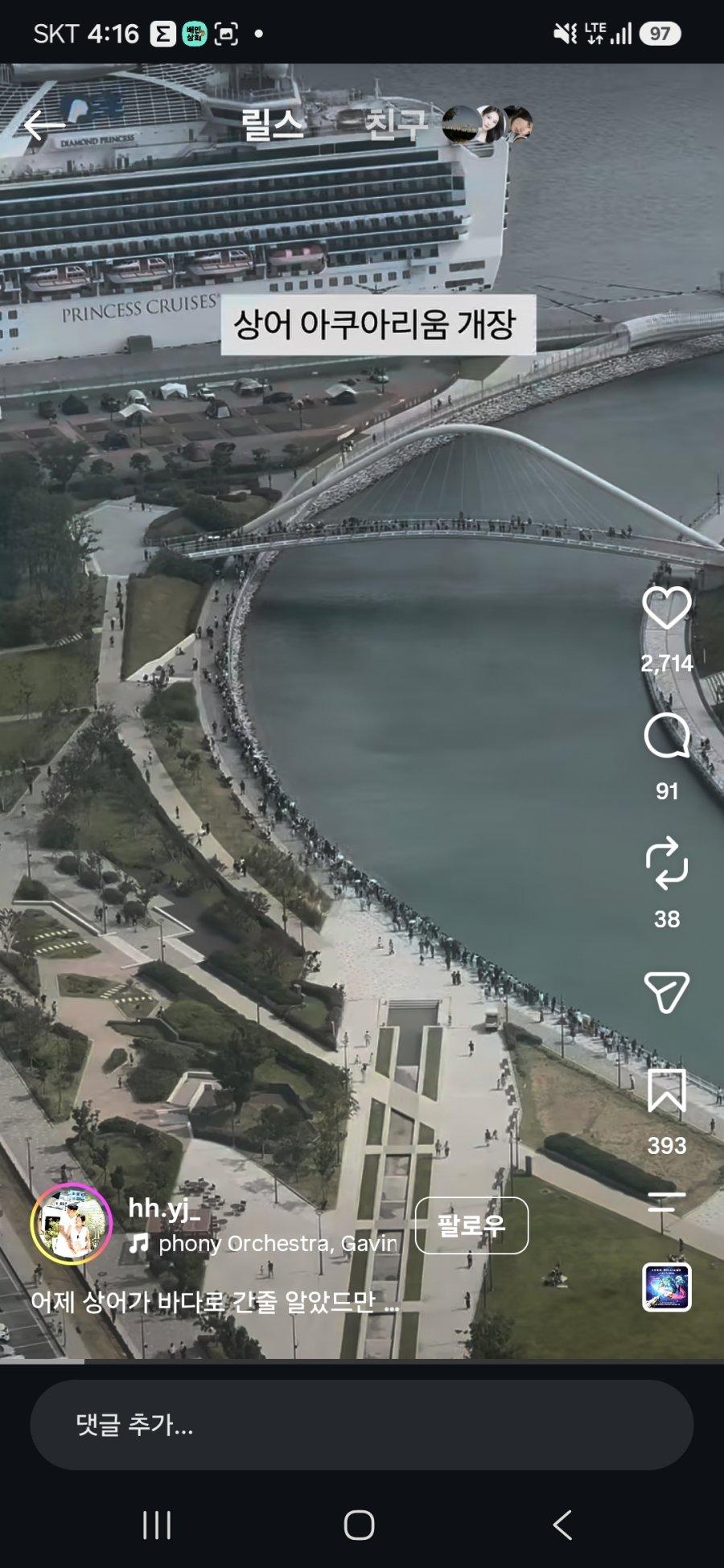Open the hh.yj_ username link
The width and height of the screenshot is (724, 1568).
point(164,1209)
